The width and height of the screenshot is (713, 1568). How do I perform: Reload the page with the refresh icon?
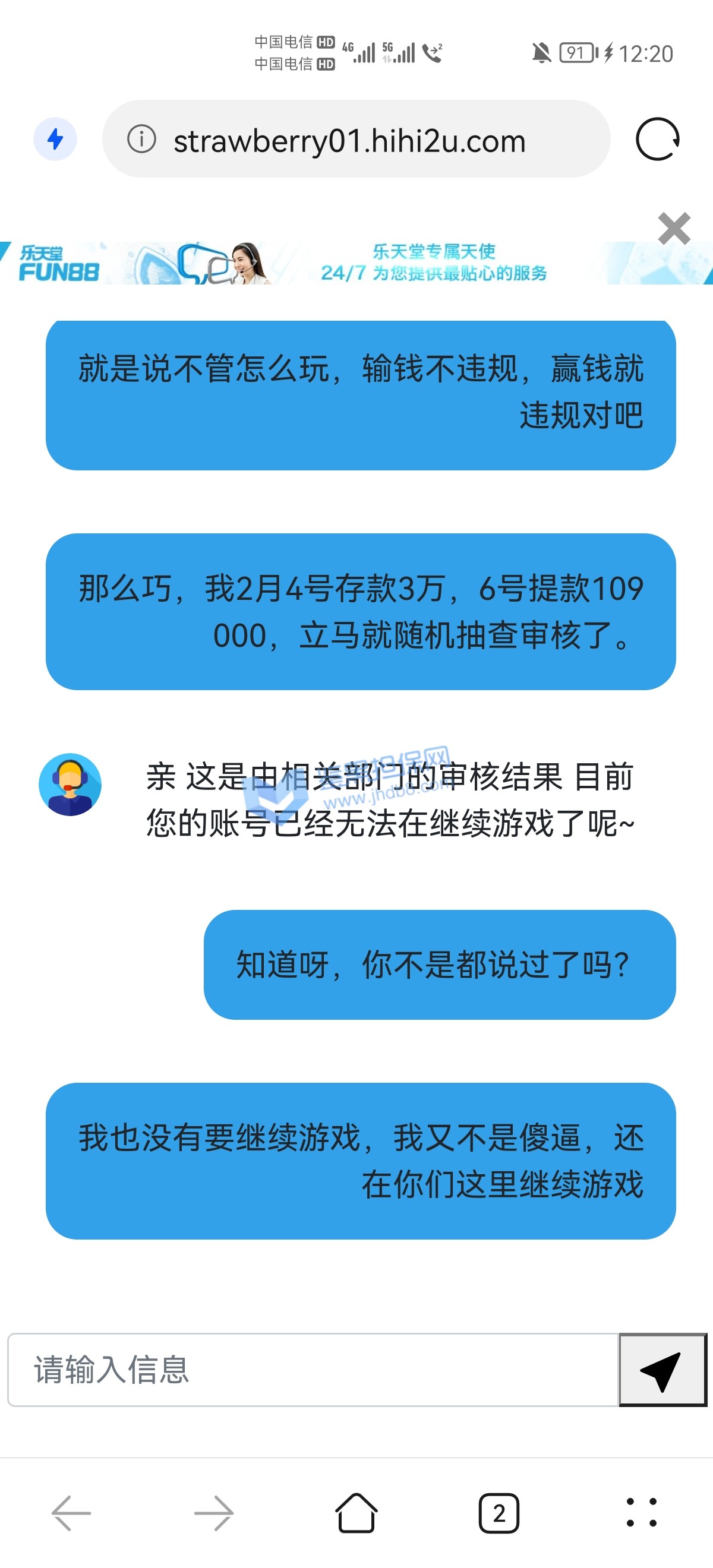coord(657,140)
